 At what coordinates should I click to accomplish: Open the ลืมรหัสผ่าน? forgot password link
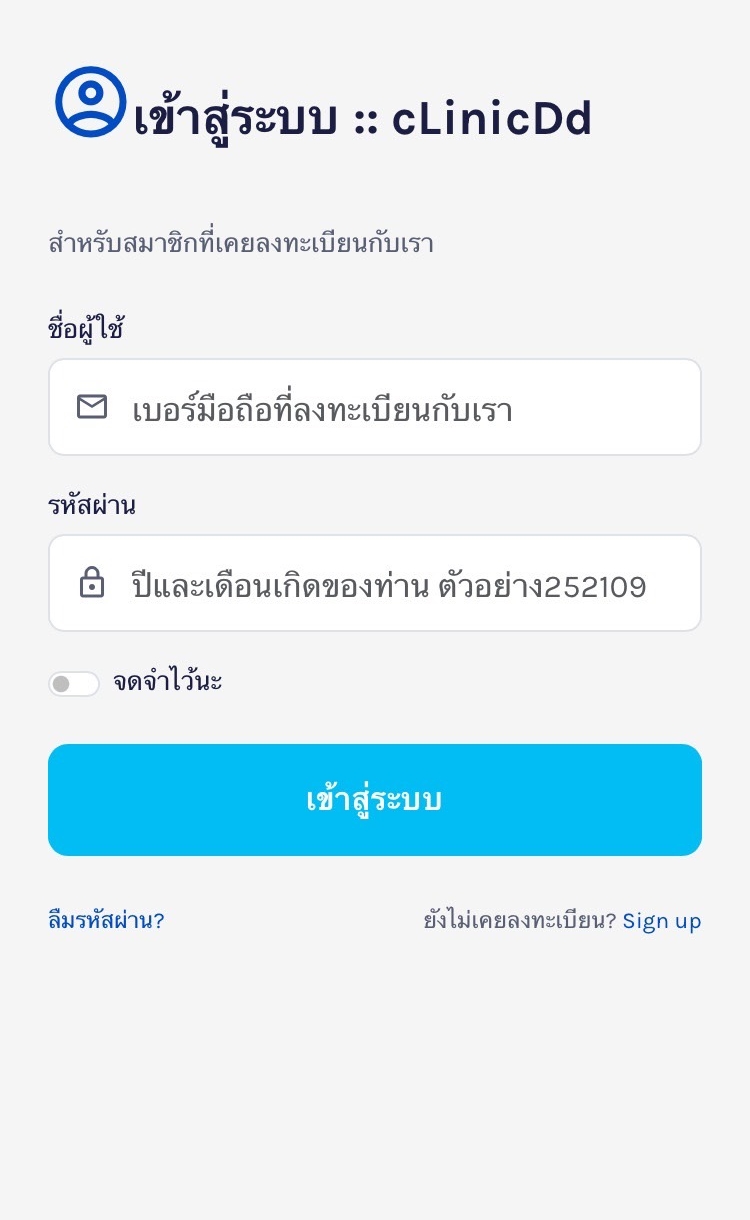tap(106, 921)
